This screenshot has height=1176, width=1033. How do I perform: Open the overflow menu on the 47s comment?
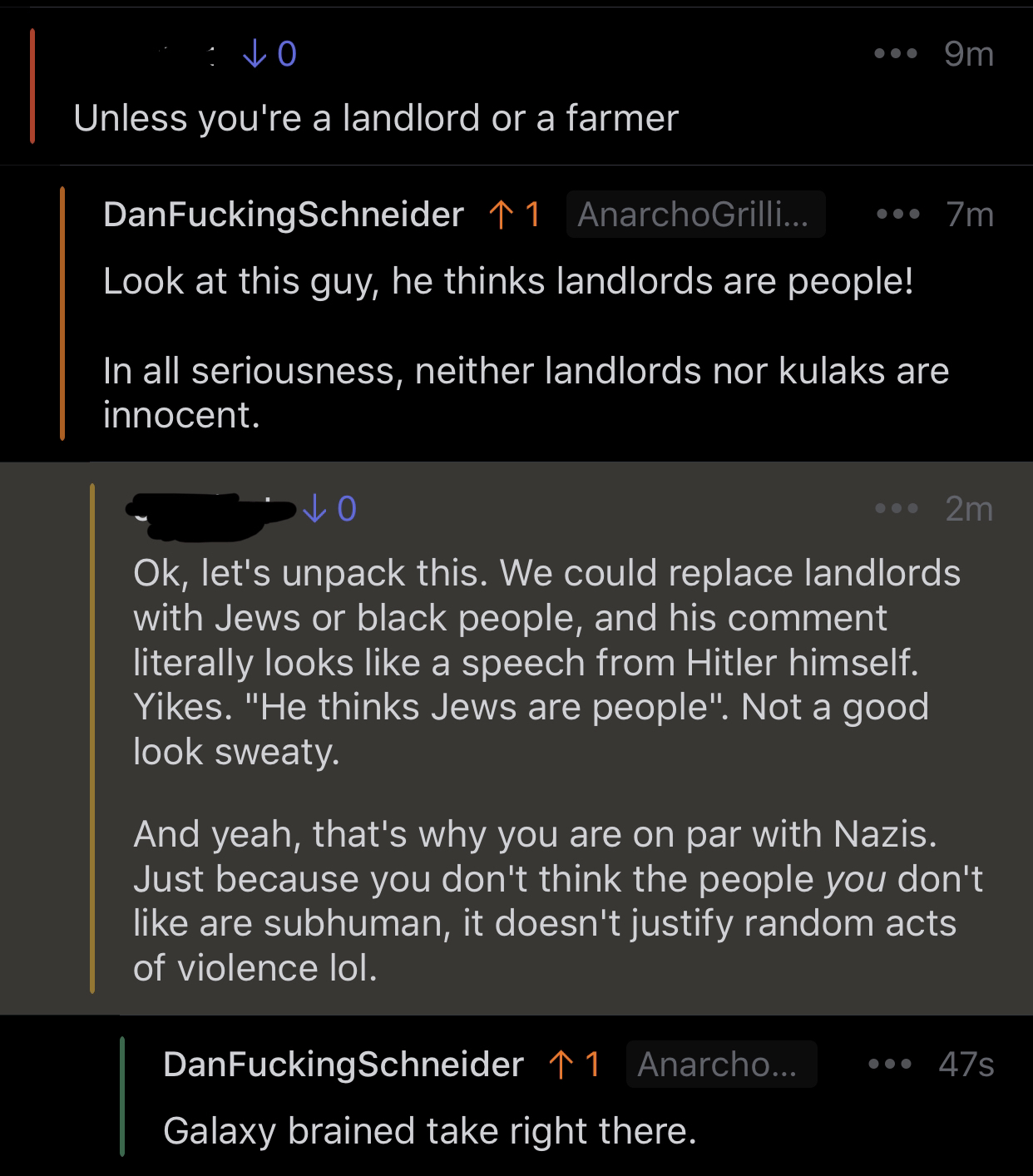click(890, 1064)
